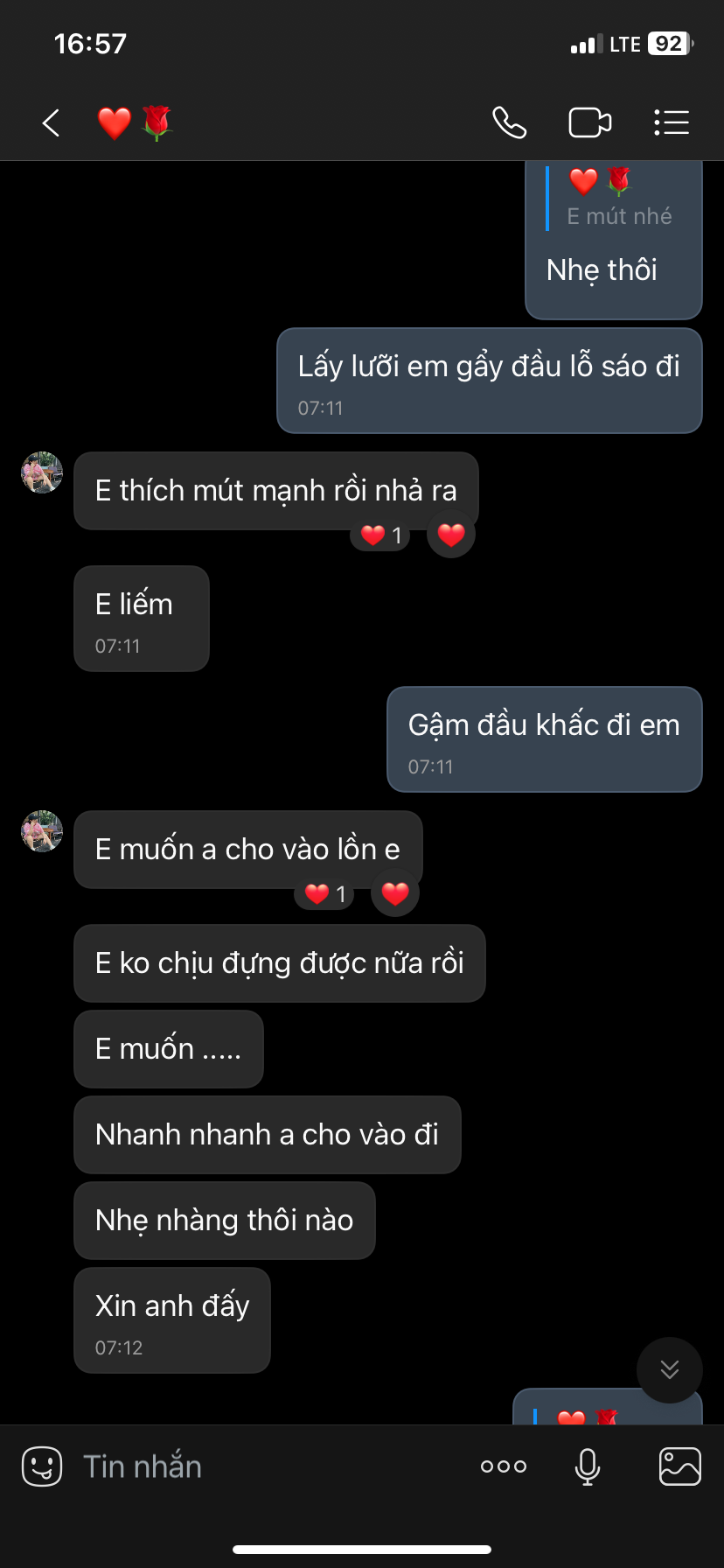Open the sticker and emoji picker
Image resolution: width=724 pixels, height=1568 pixels.
click(x=42, y=1466)
